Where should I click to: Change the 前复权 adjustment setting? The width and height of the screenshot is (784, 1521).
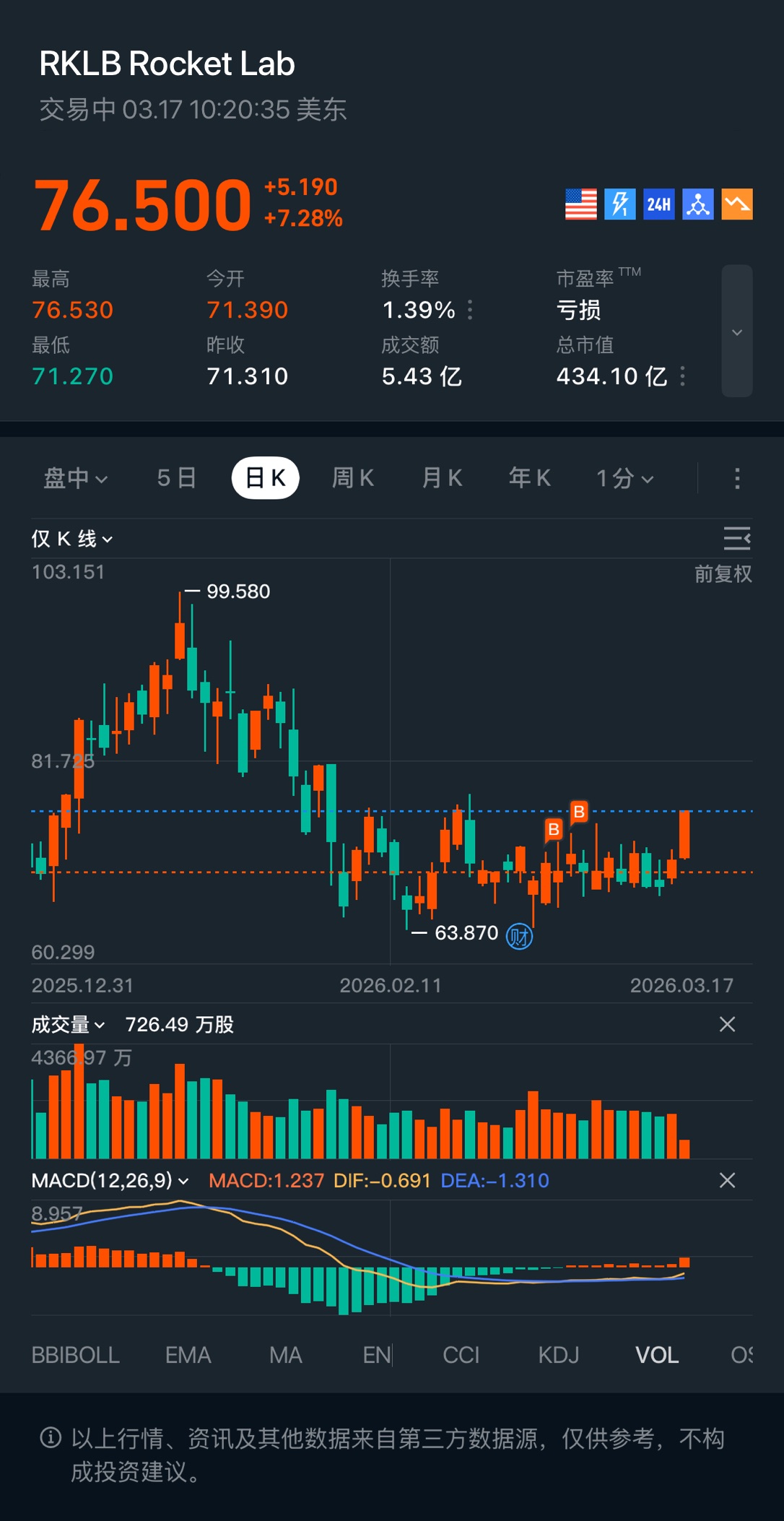(x=723, y=574)
